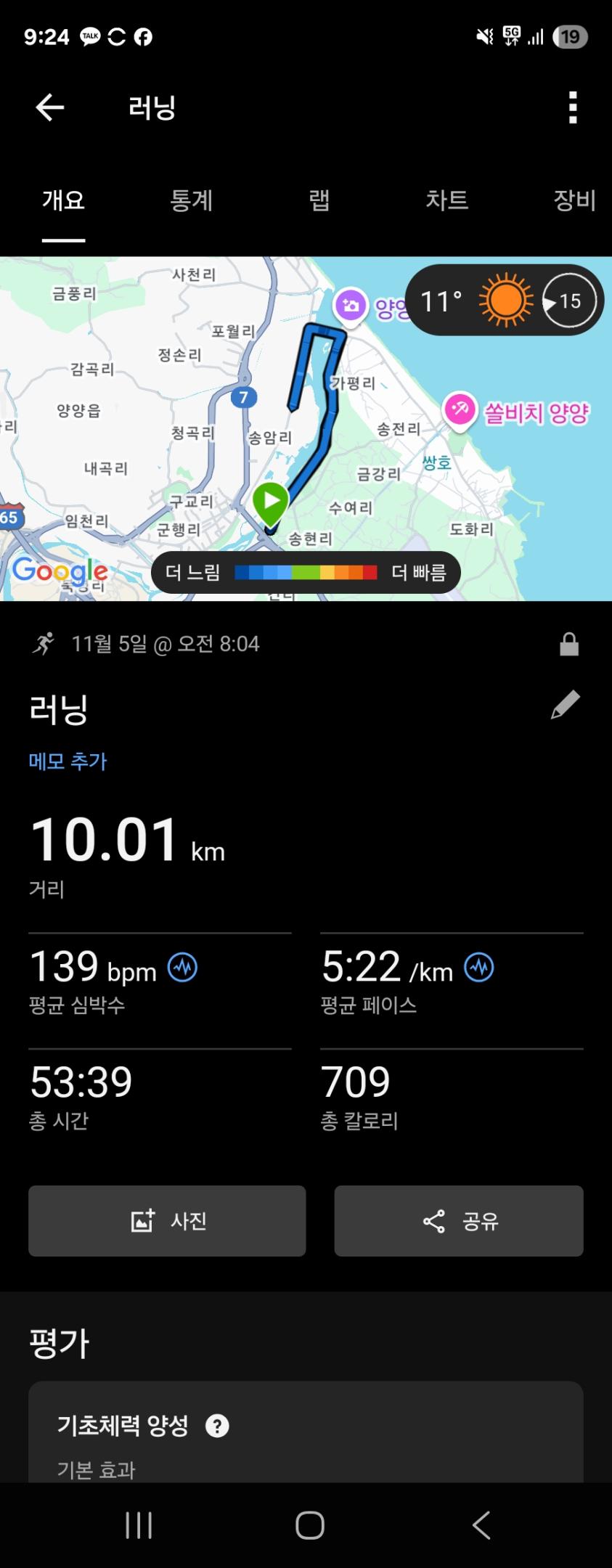Switch to the 차트 tab
This screenshot has width=612, height=1568.
pos(447,201)
